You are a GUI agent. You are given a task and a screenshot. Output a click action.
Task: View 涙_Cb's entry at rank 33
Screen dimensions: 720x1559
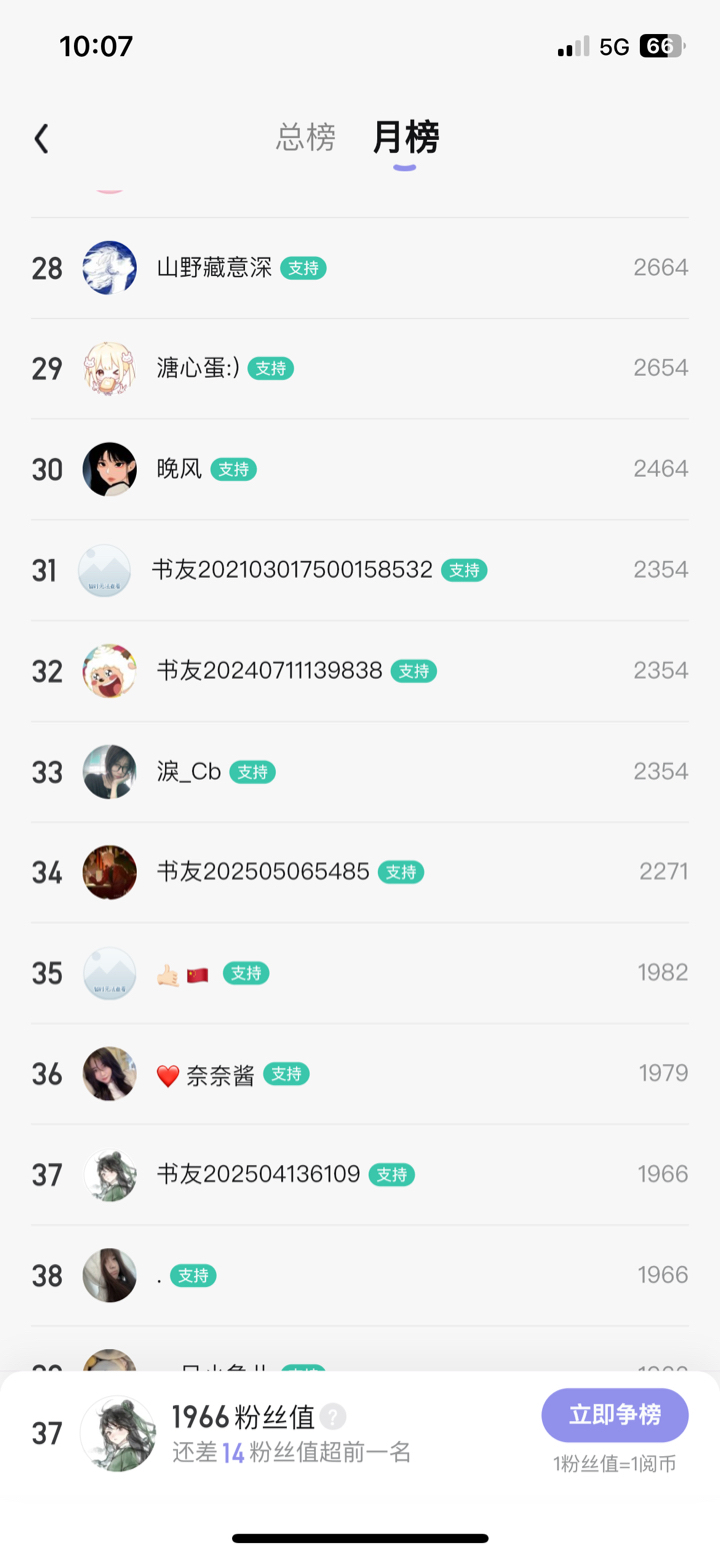(360, 772)
